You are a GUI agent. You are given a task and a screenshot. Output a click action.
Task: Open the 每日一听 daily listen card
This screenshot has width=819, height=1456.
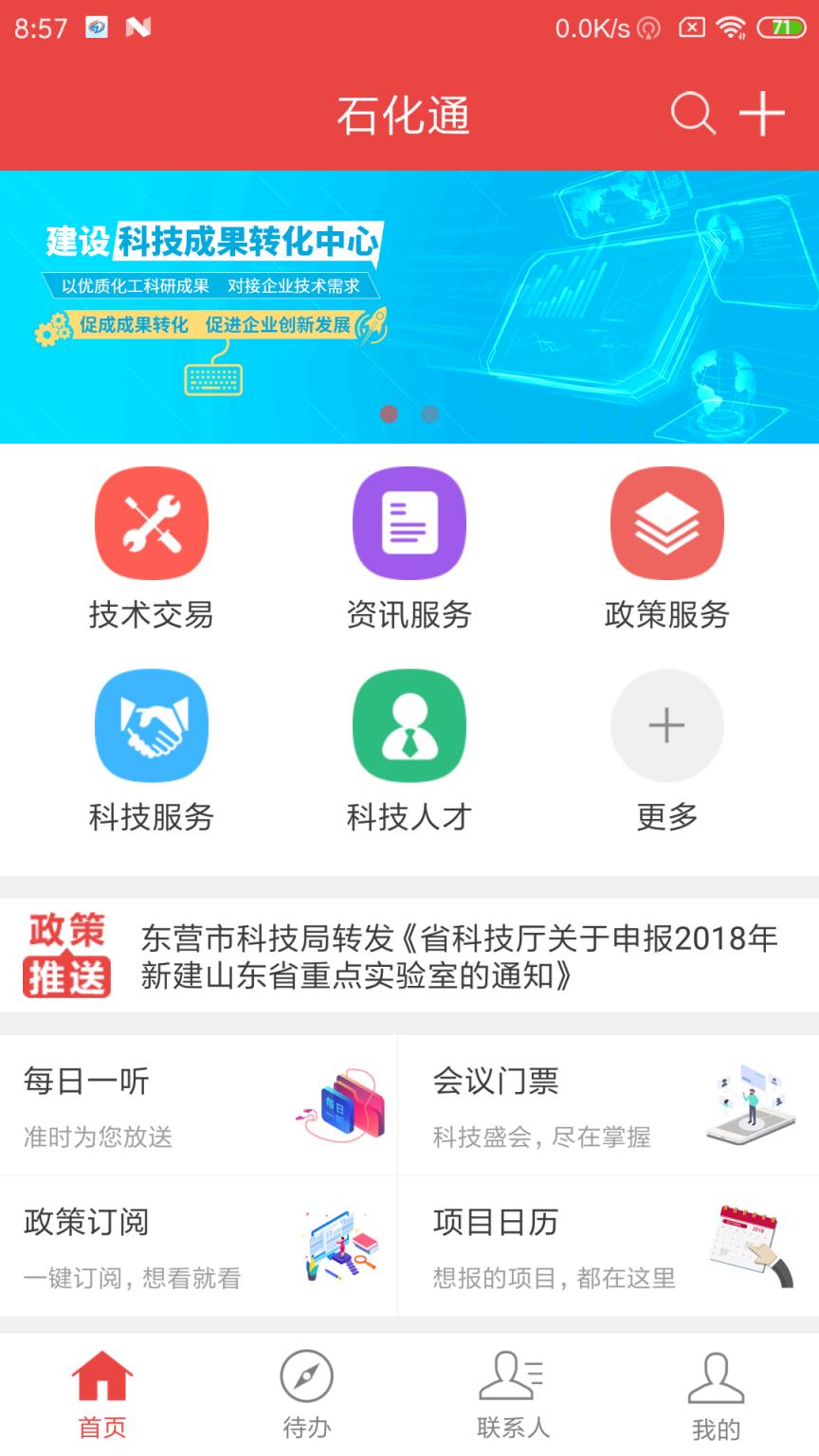pyautogui.click(x=199, y=1104)
